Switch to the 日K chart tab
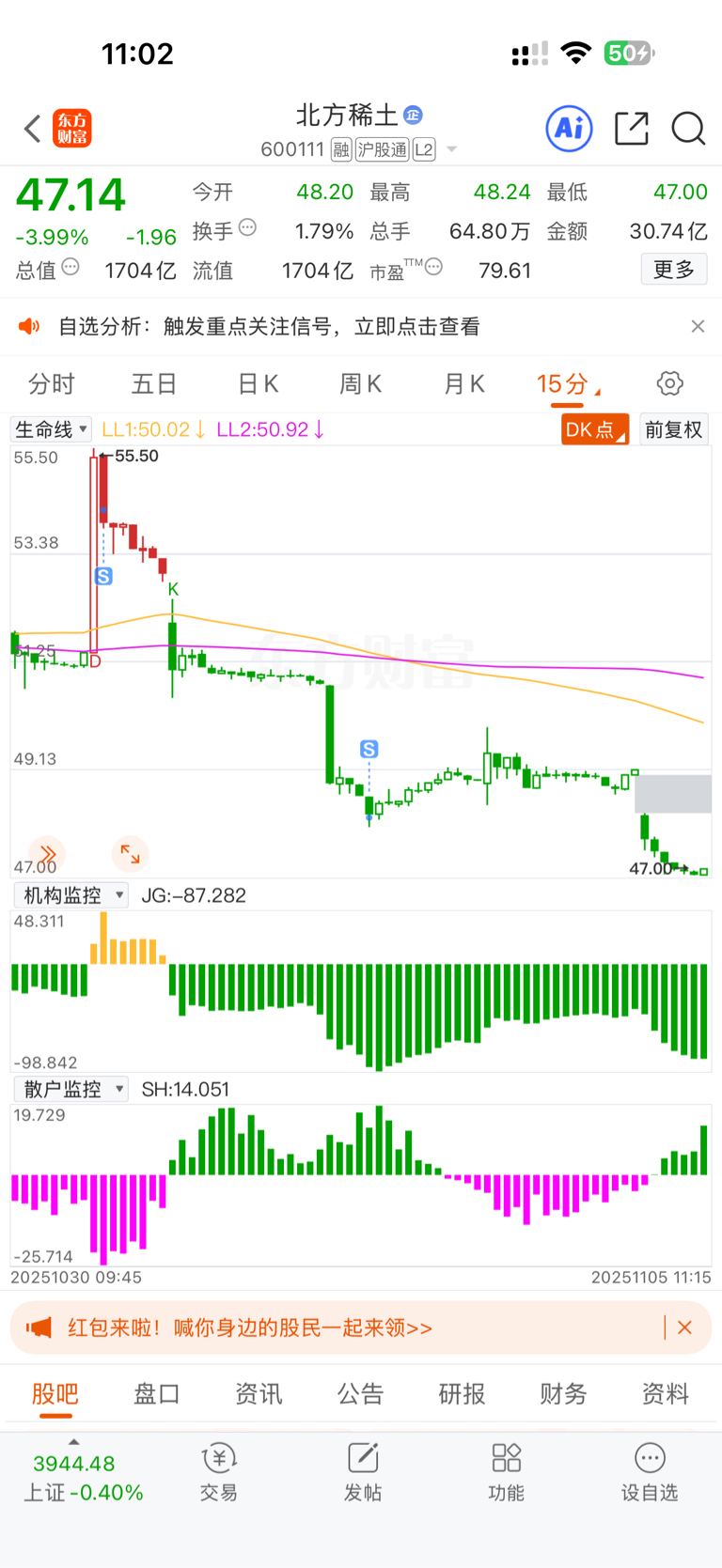This screenshot has height=1568, width=722. coord(258,383)
